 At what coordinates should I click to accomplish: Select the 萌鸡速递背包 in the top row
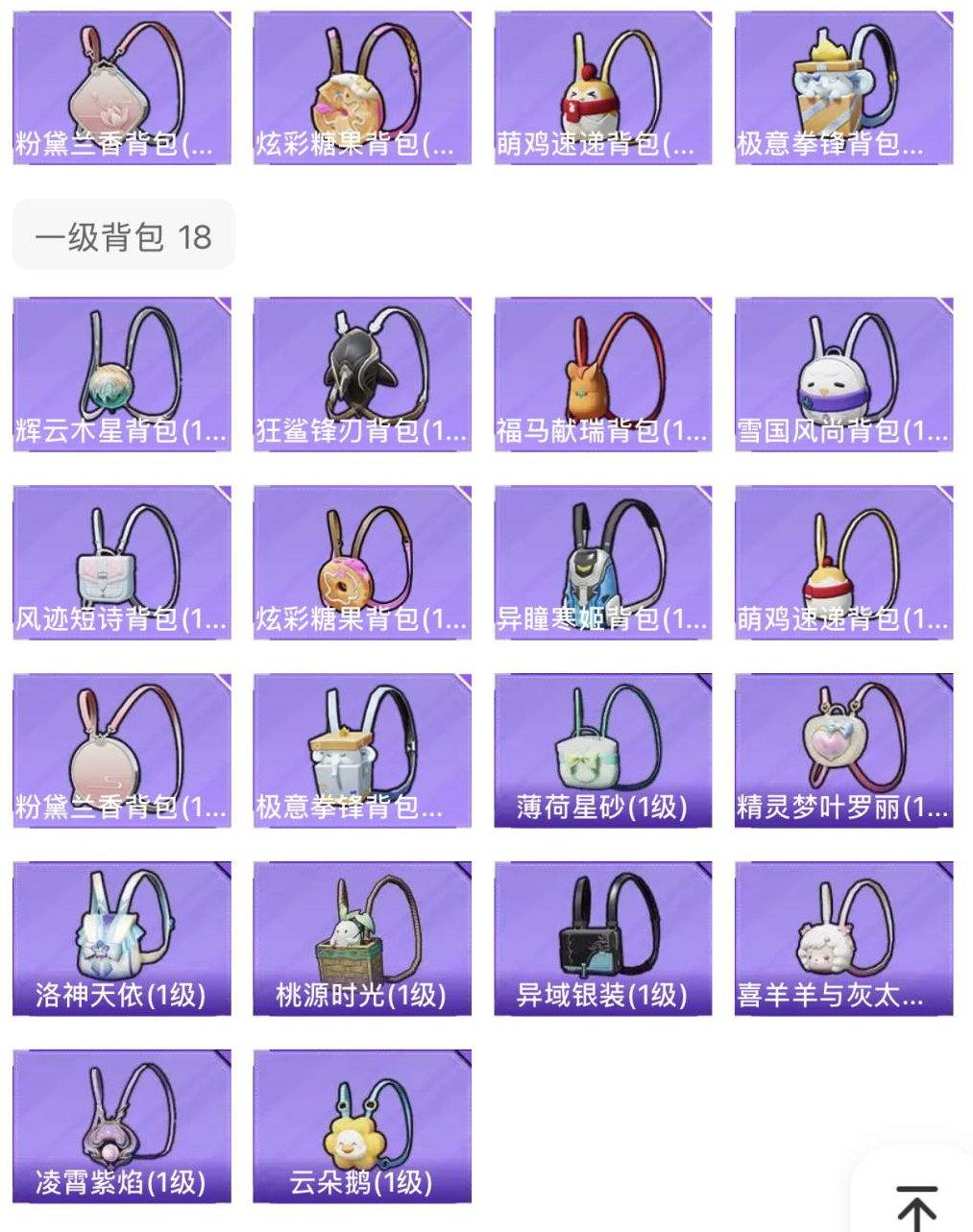[601, 86]
